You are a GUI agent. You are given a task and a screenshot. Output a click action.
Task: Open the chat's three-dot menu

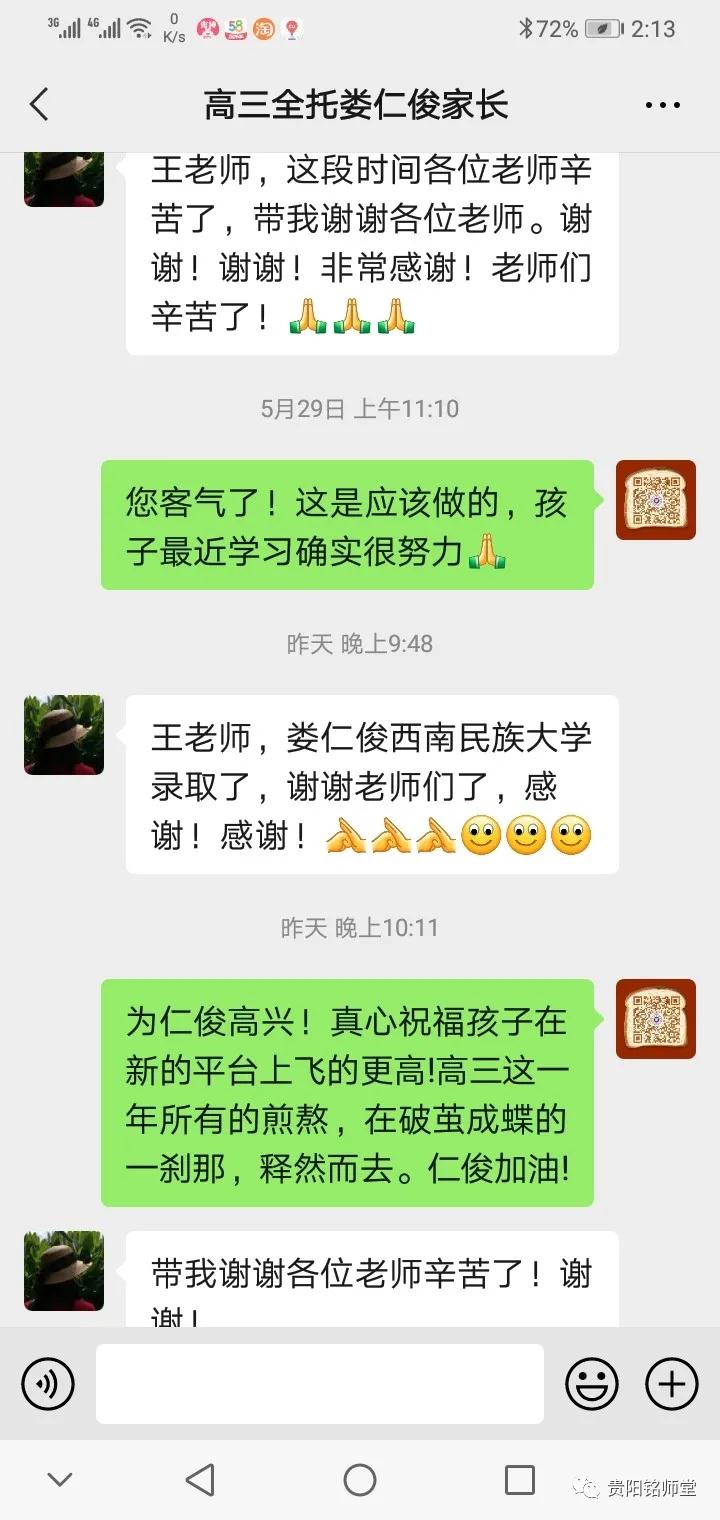[x=662, y=105]
